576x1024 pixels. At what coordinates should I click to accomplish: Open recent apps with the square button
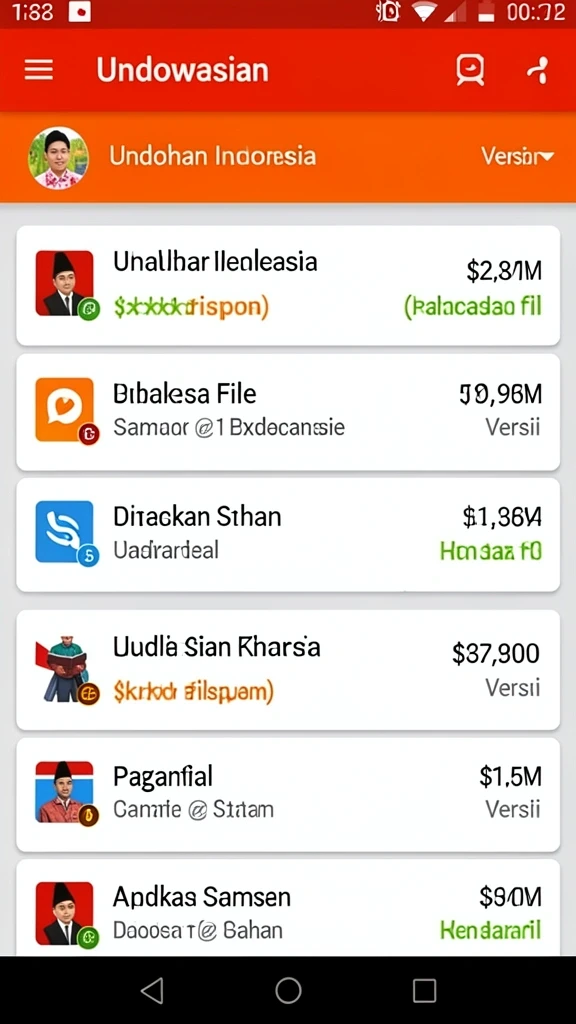pyautogui.click(x=424, y=991)
